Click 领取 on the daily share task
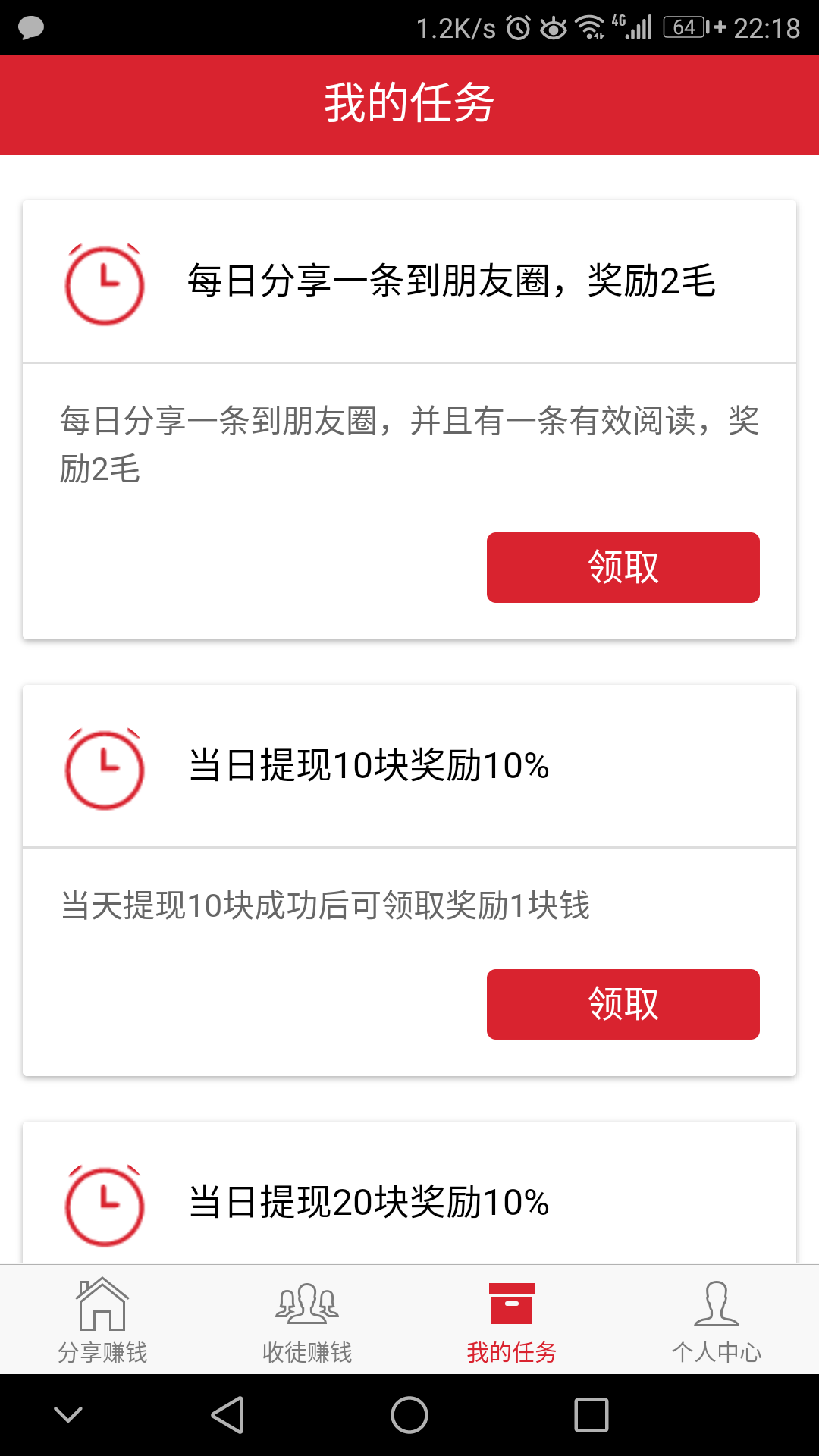 coord(623,566)
